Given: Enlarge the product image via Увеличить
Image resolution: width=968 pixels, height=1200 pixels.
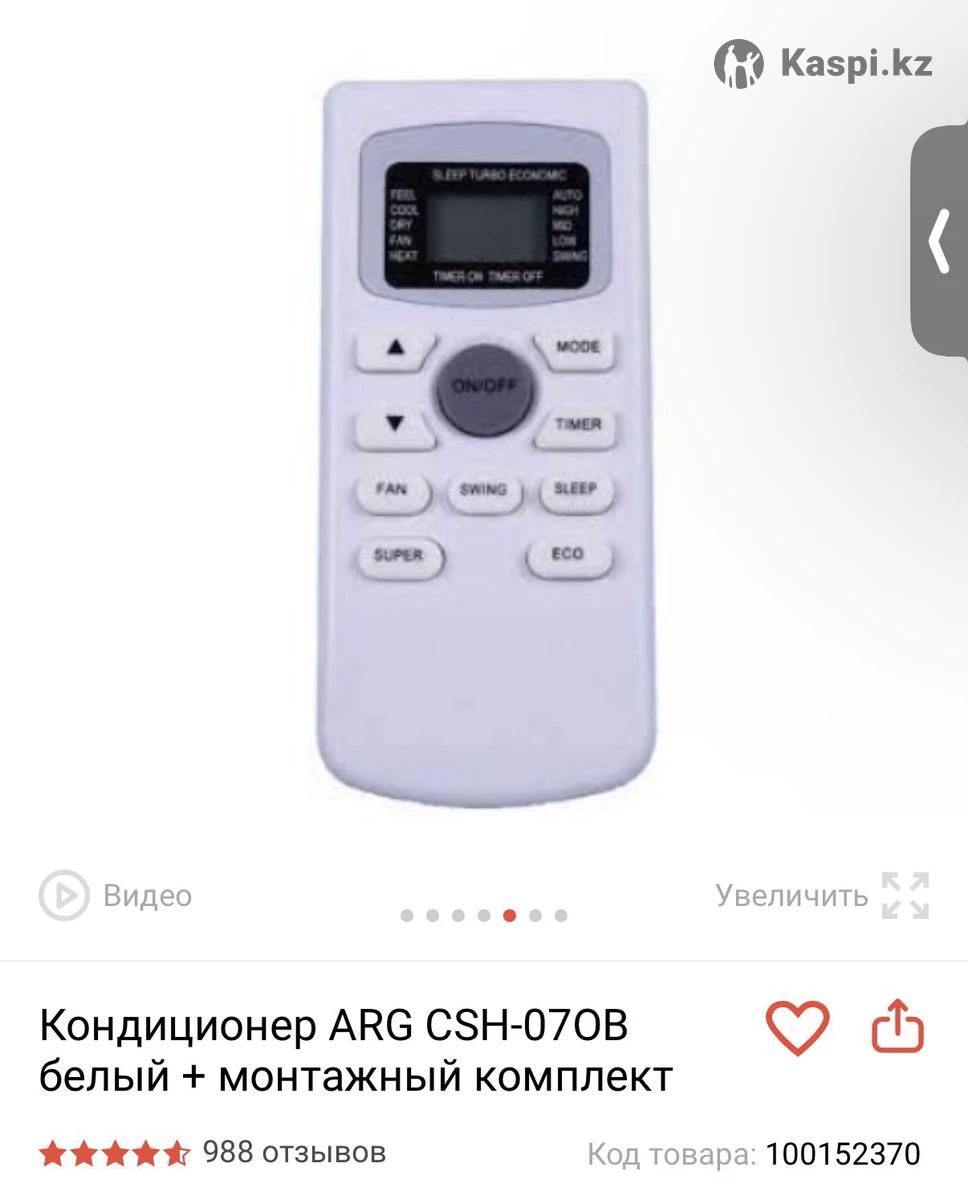Looking at the screenshot, I should coord(822,895).
